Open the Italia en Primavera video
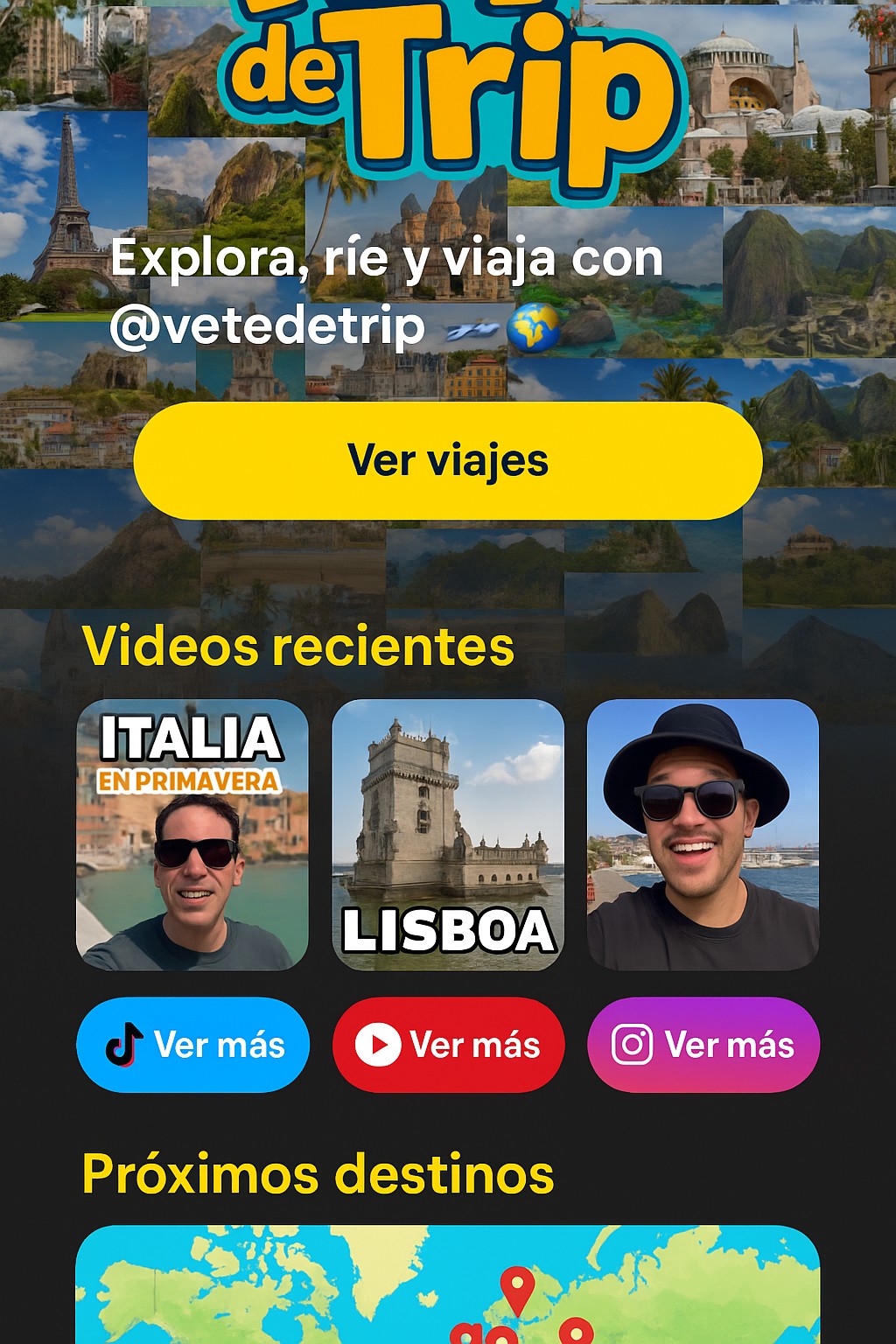Image resolution: width=896 pixels, height=1344 pixels. point(192,835)
